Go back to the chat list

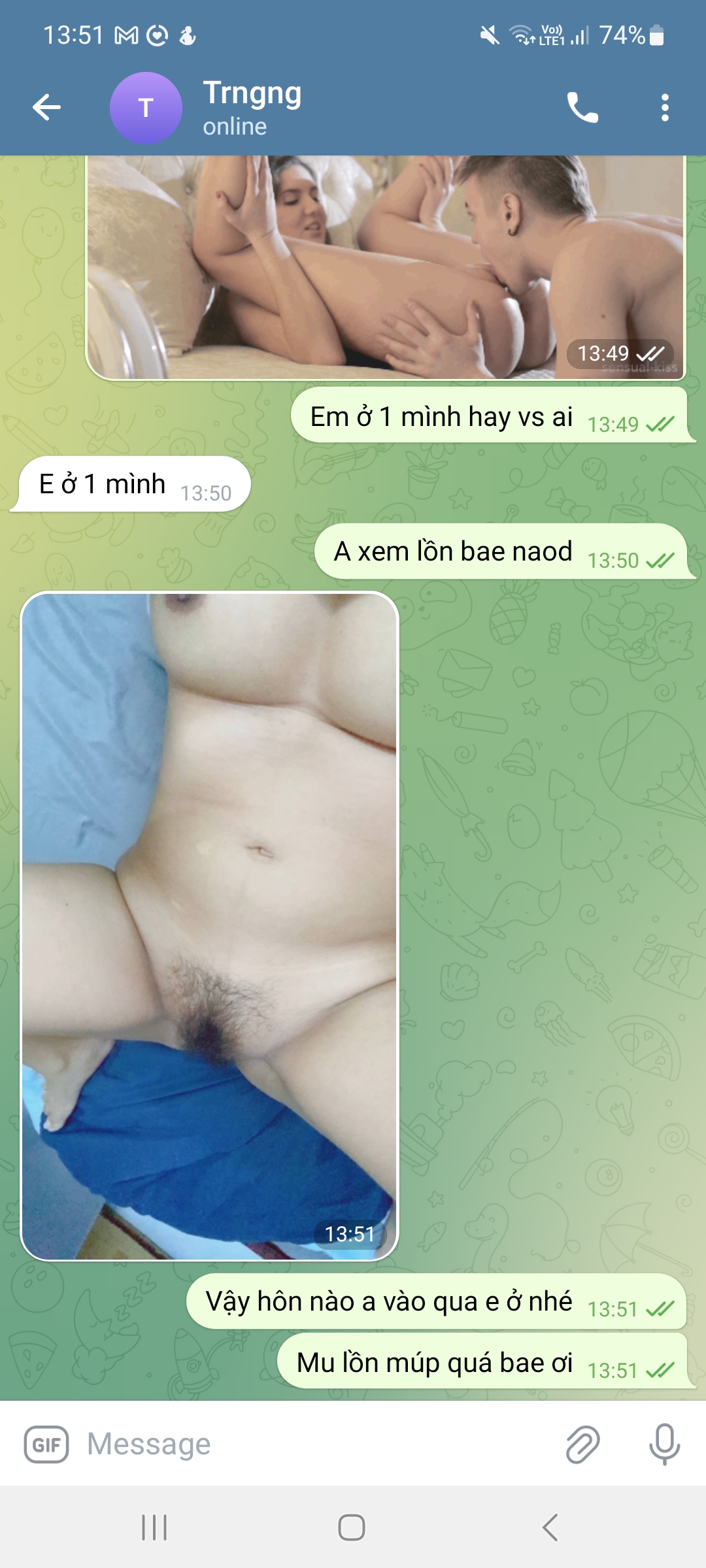pyautogui.click(x=46, y=107)
